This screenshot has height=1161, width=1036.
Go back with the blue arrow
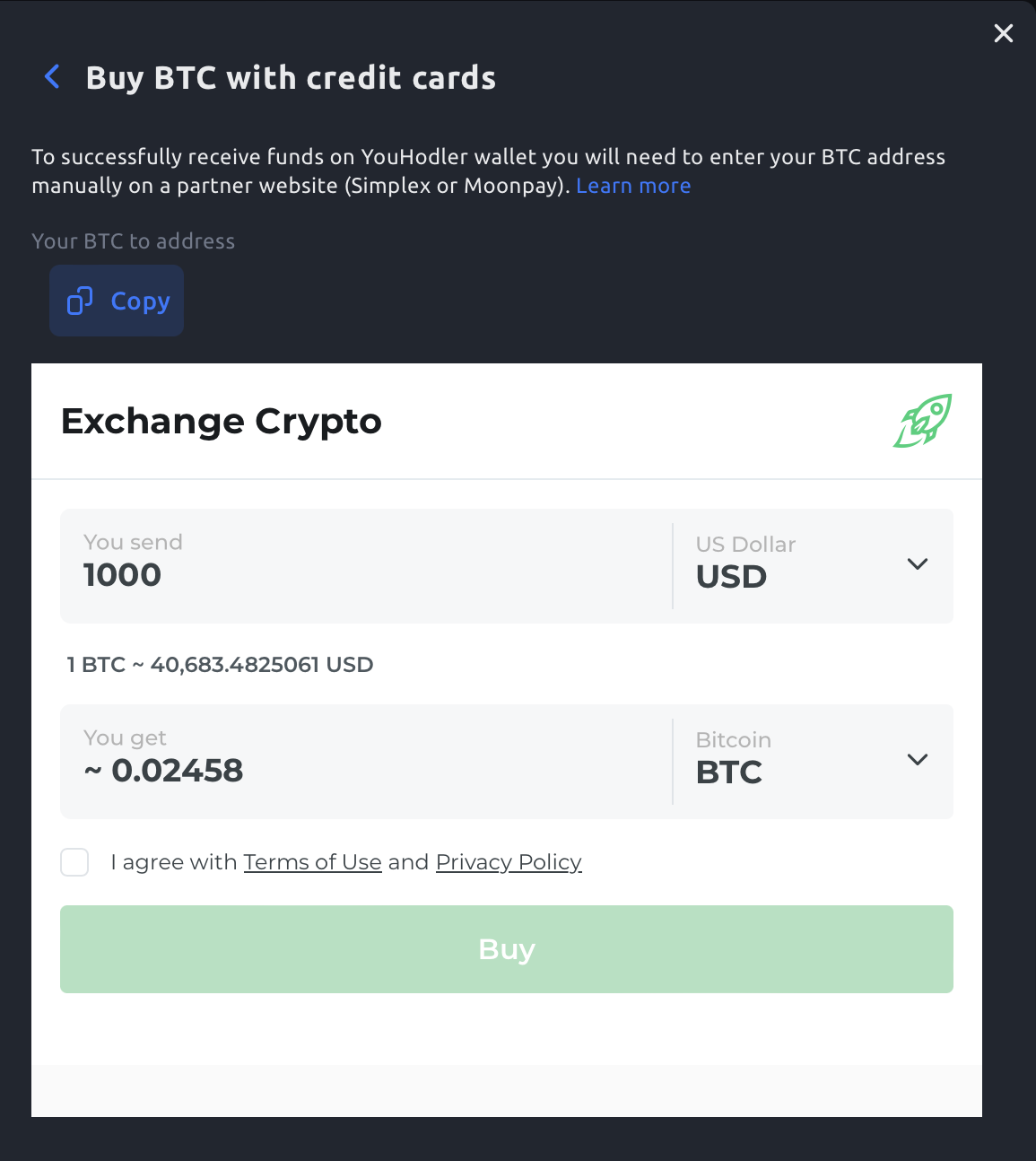click(x=52, y=77)
